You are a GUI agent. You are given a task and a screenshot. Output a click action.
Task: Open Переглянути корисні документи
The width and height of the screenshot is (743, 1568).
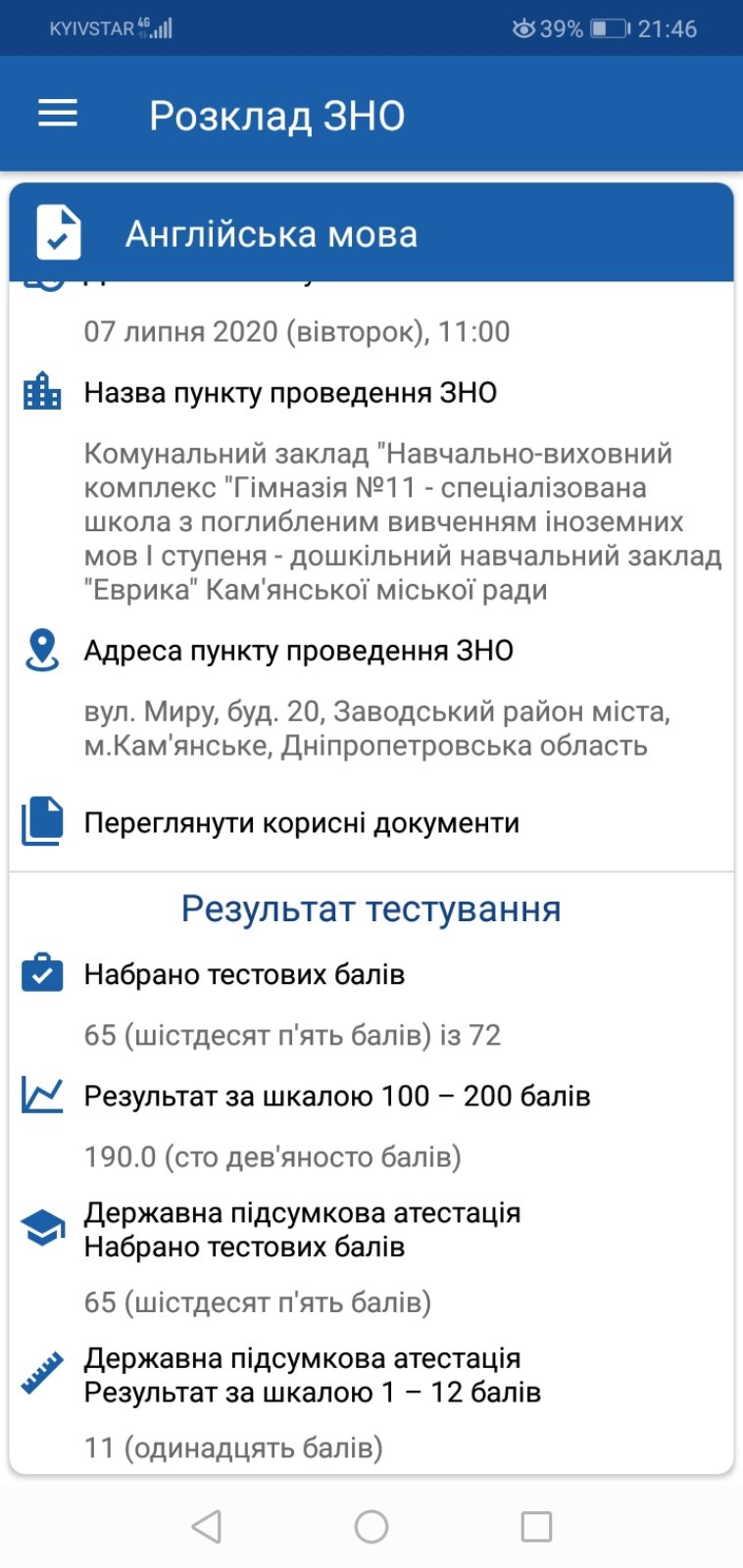coord(301,822)
